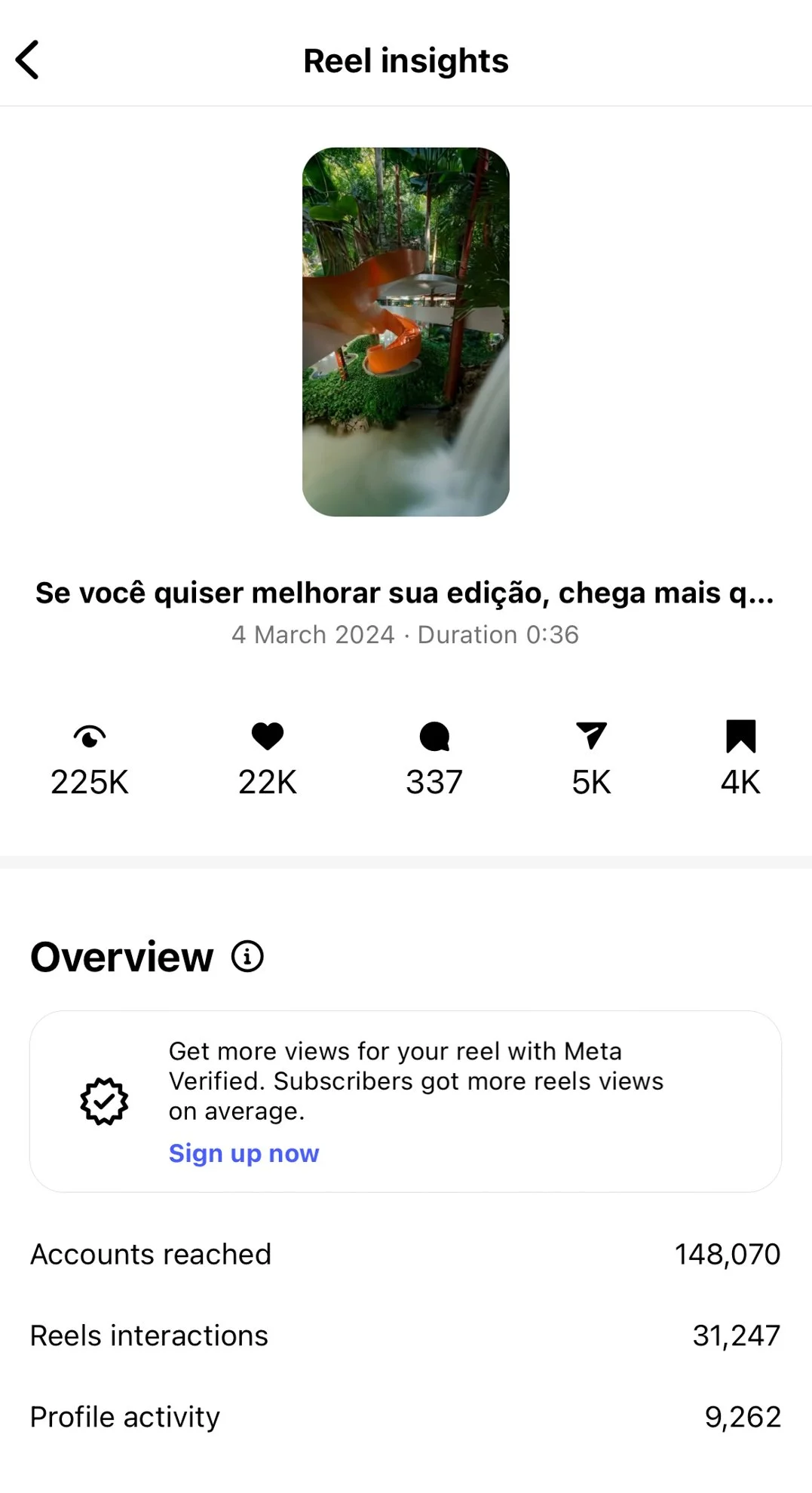Tap the Sign up now link
Image resolution: width=812 pixels, height=1493 pixels.
coord(244,1153)
